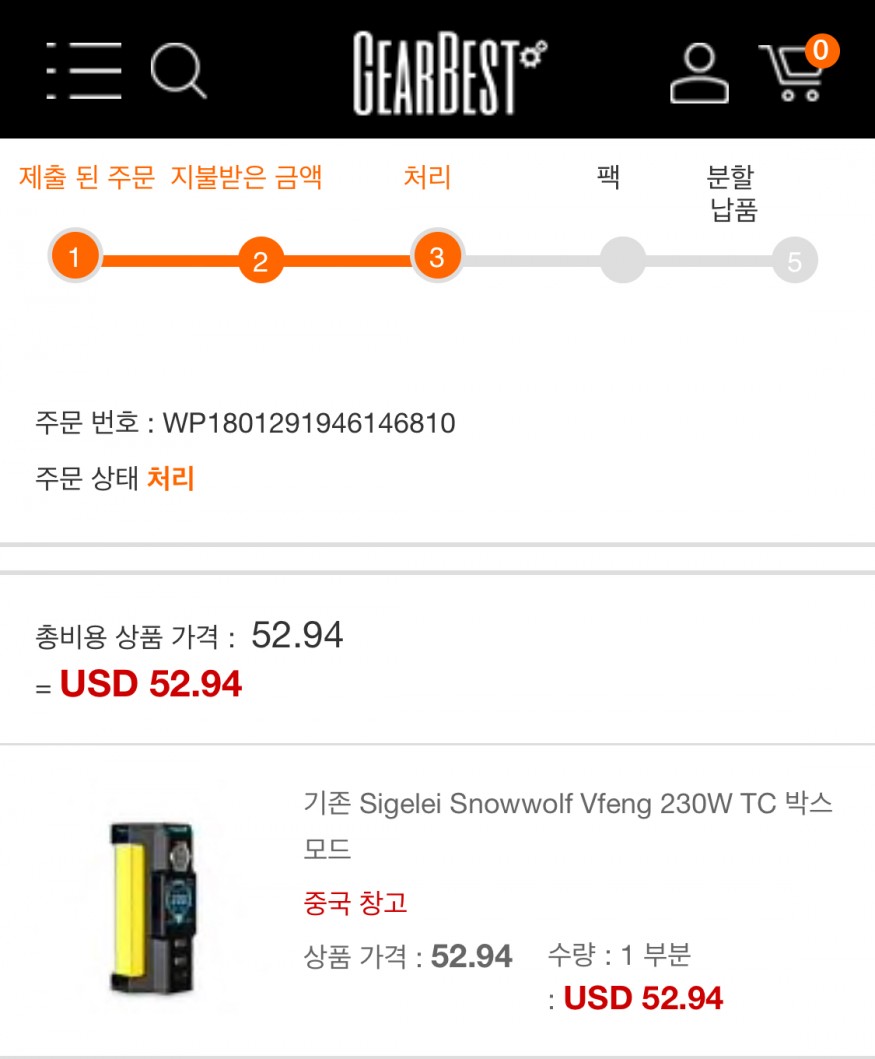
Task: Open the hamburger menu
Action: pyautogui.click(x=84, y=71)
